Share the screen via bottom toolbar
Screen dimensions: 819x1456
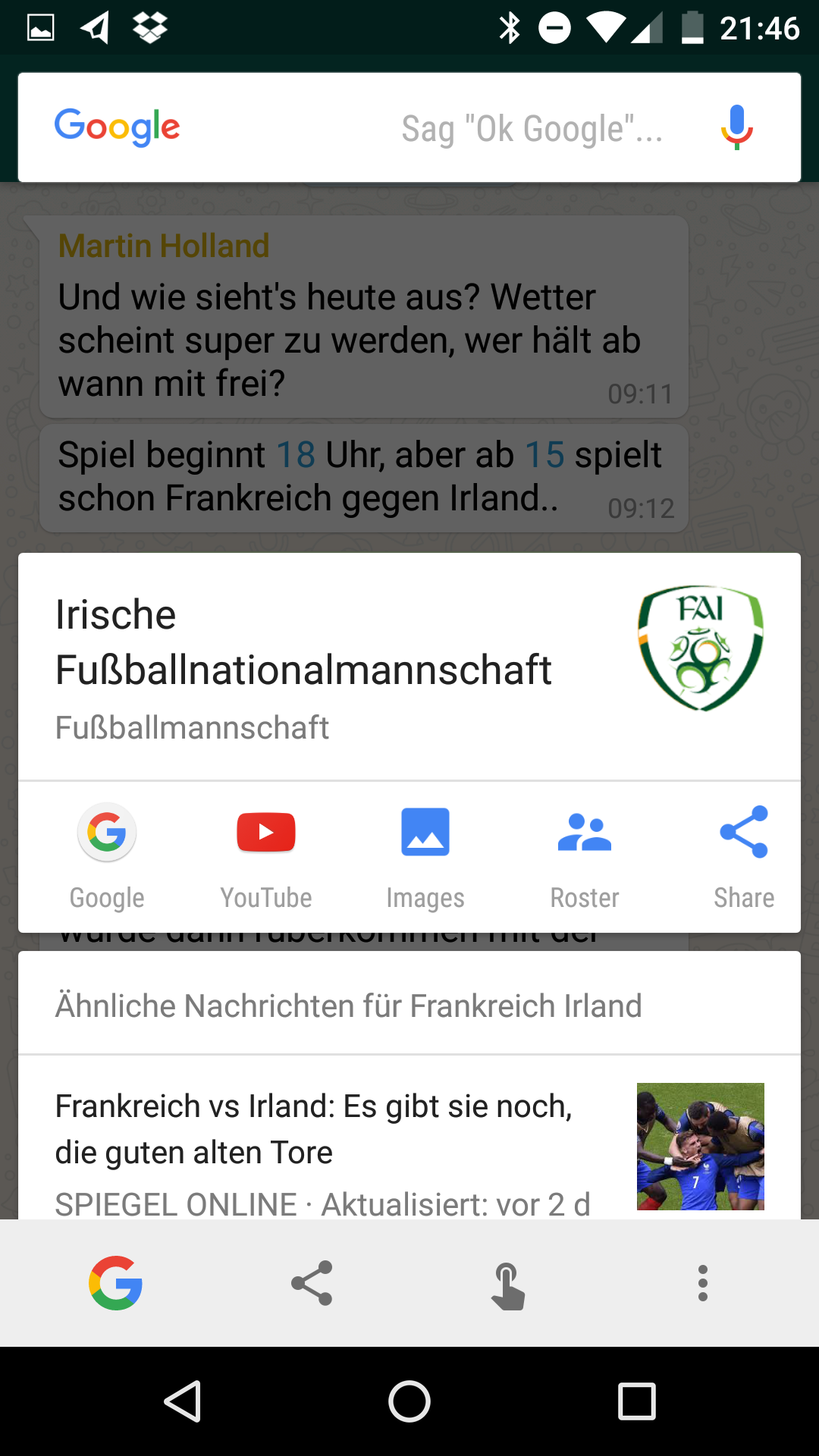312,1283
